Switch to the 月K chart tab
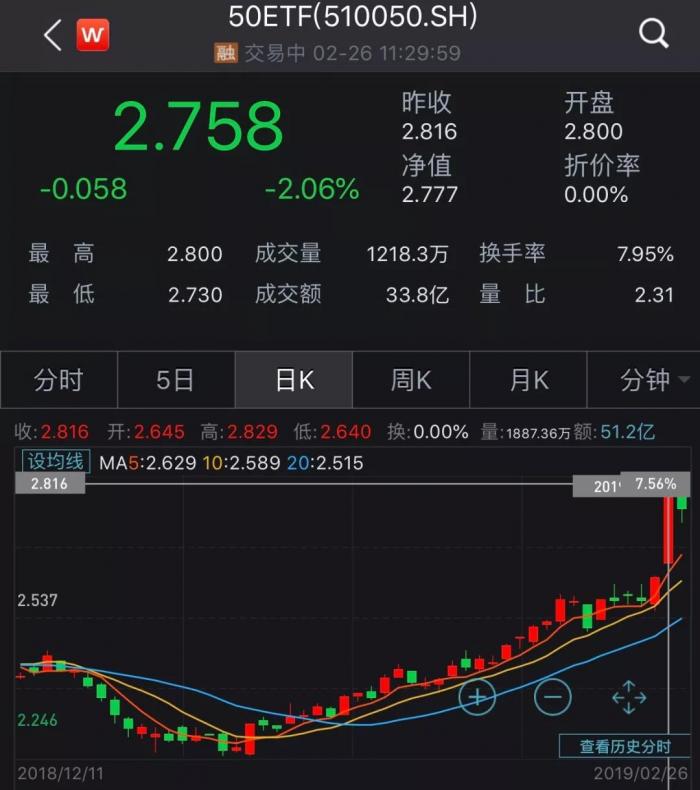This screenshot has width=700, height=790. pos(528,381)
